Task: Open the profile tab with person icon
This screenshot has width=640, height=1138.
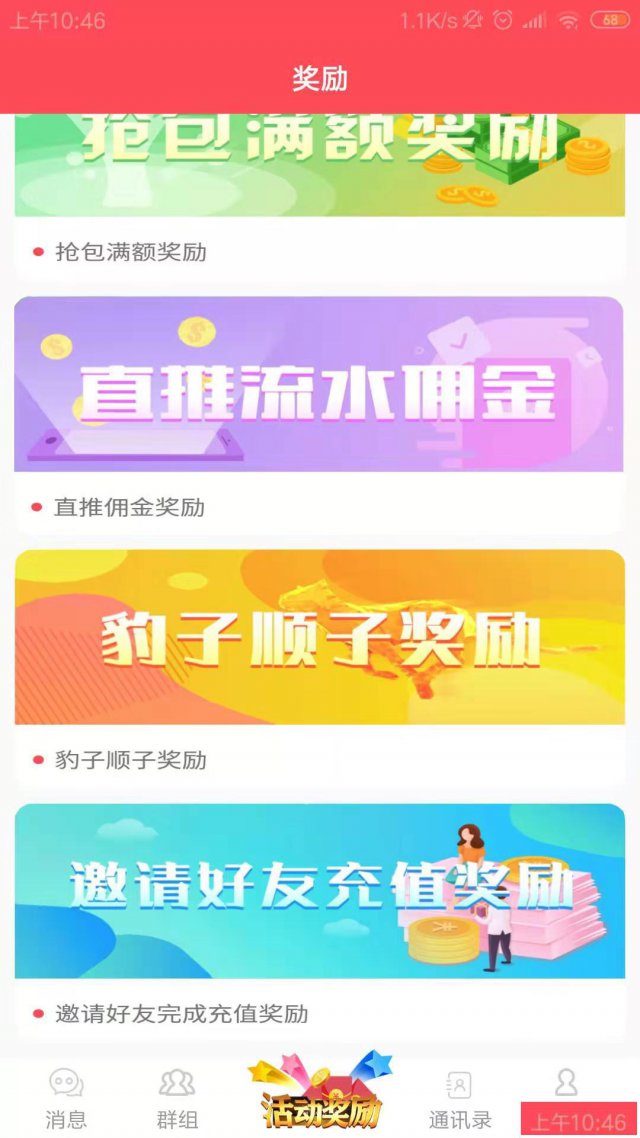Action: click(566, 1085)
